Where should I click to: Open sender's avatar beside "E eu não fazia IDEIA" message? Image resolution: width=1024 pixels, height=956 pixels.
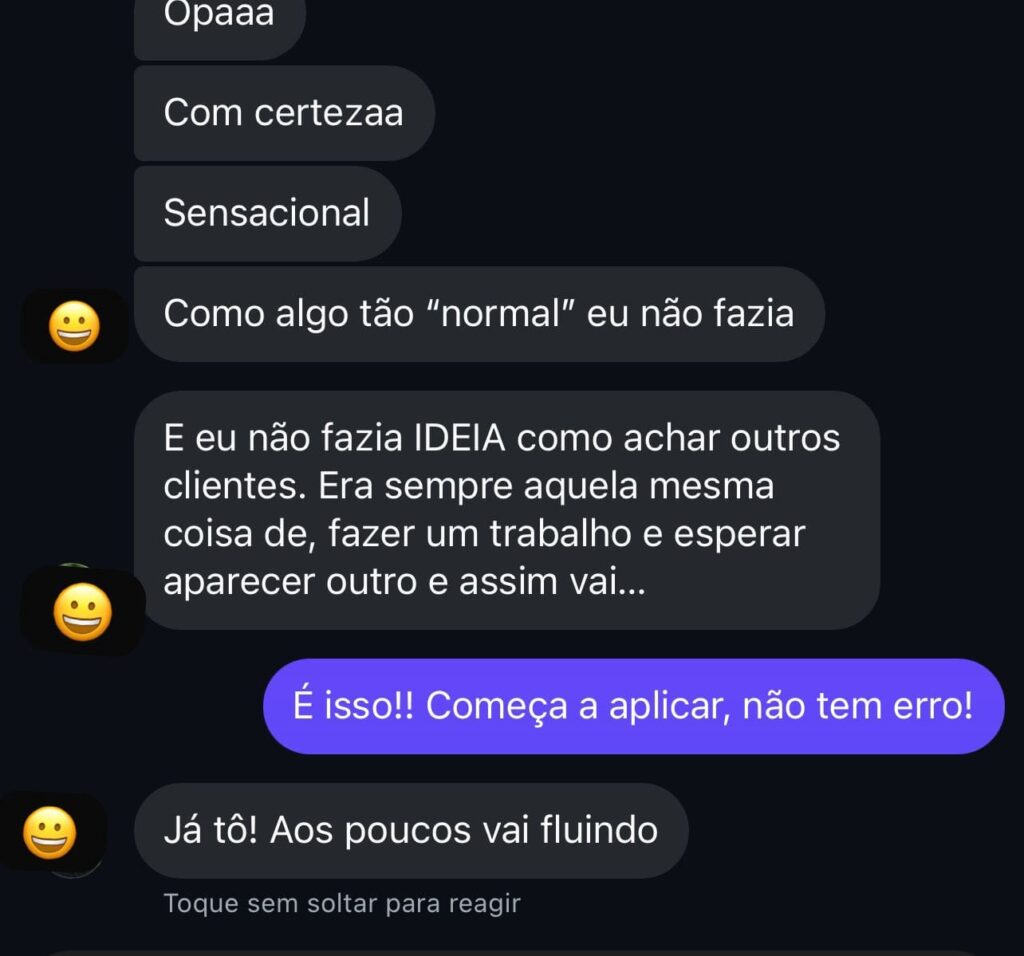click(x=82, y=612)
